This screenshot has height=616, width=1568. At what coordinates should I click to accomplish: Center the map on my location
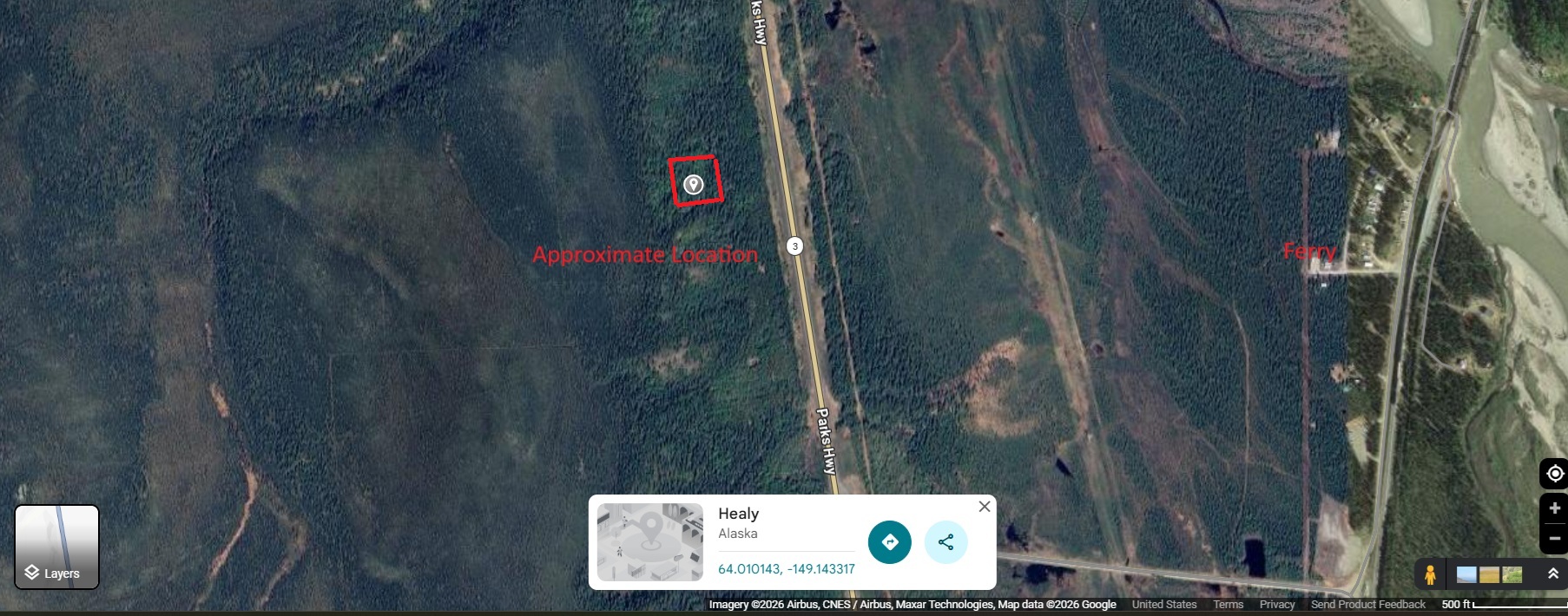coord(1554,474)
